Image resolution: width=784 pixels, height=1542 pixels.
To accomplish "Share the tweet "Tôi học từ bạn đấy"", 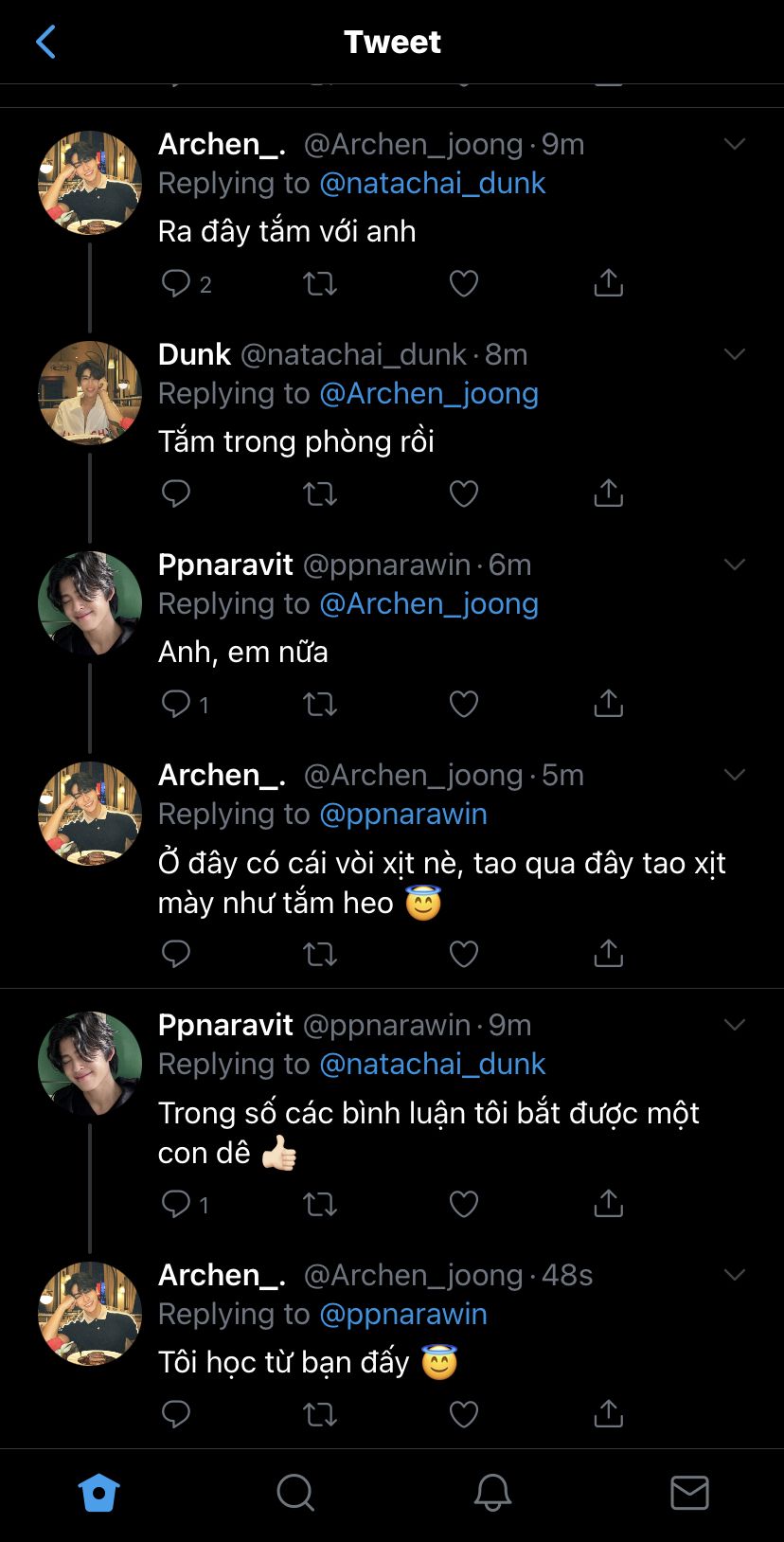I will point(608,1414).
